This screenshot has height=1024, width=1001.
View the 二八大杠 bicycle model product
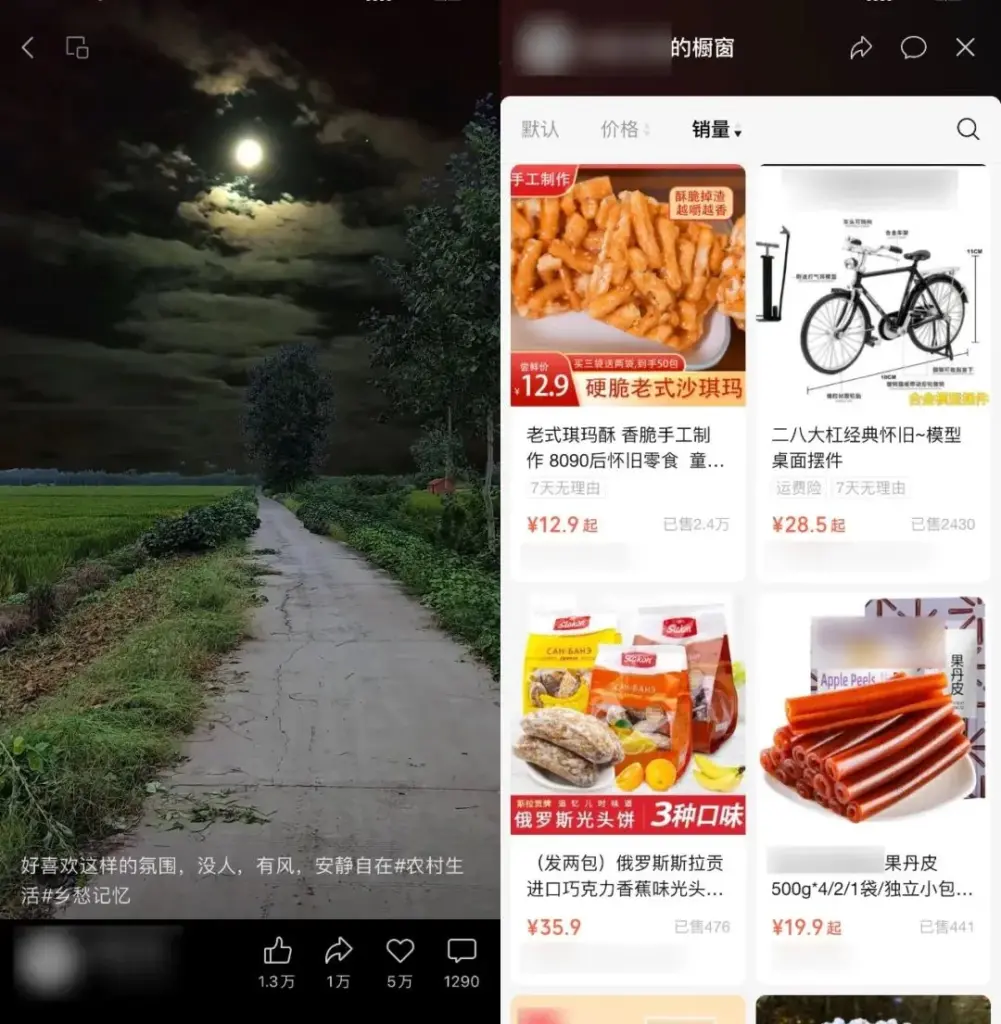click(x=873, y=370)
